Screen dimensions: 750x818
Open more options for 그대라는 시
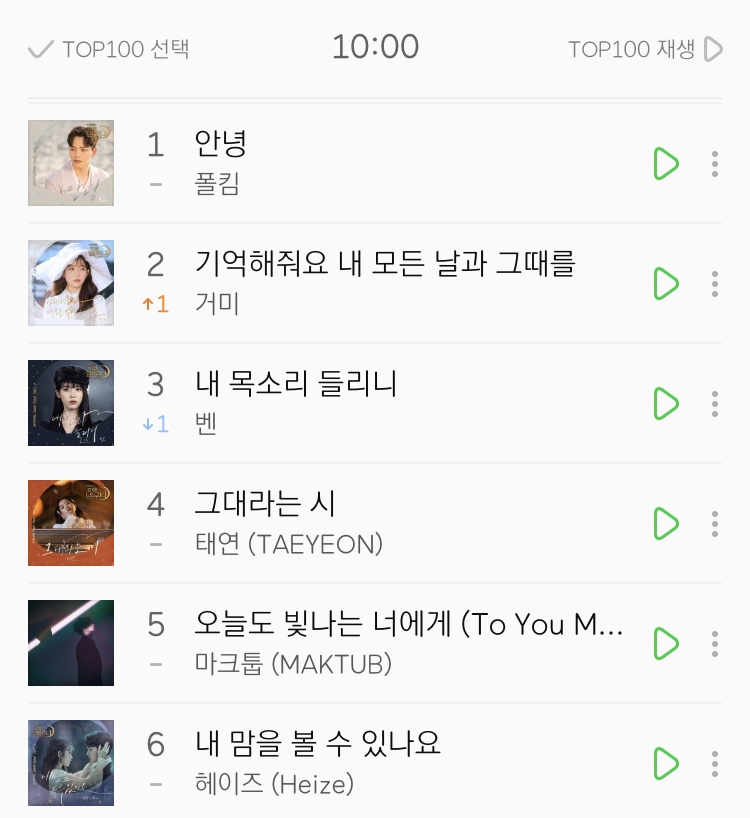714,523
